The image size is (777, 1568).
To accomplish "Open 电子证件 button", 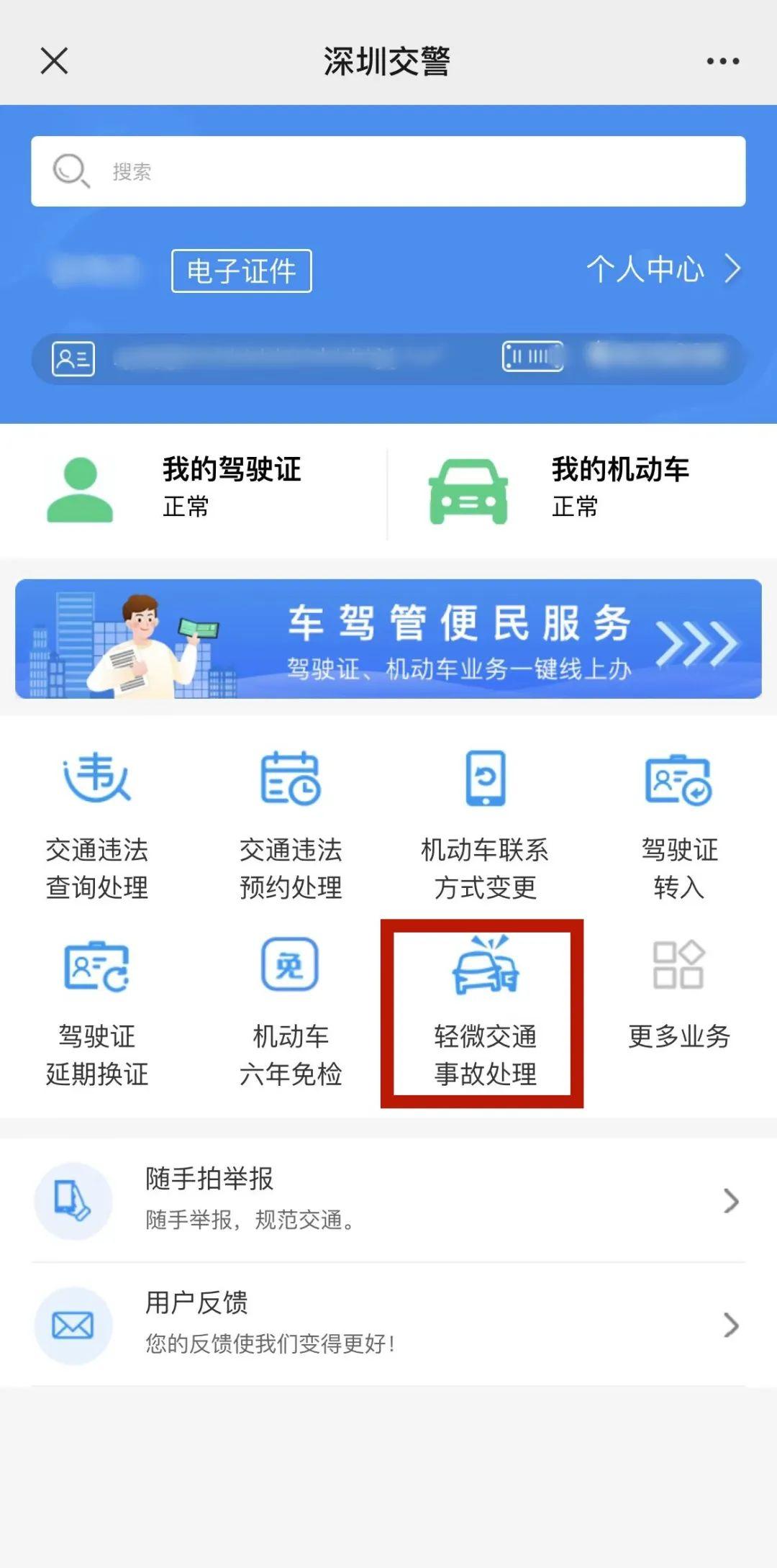I will (241, 271).
